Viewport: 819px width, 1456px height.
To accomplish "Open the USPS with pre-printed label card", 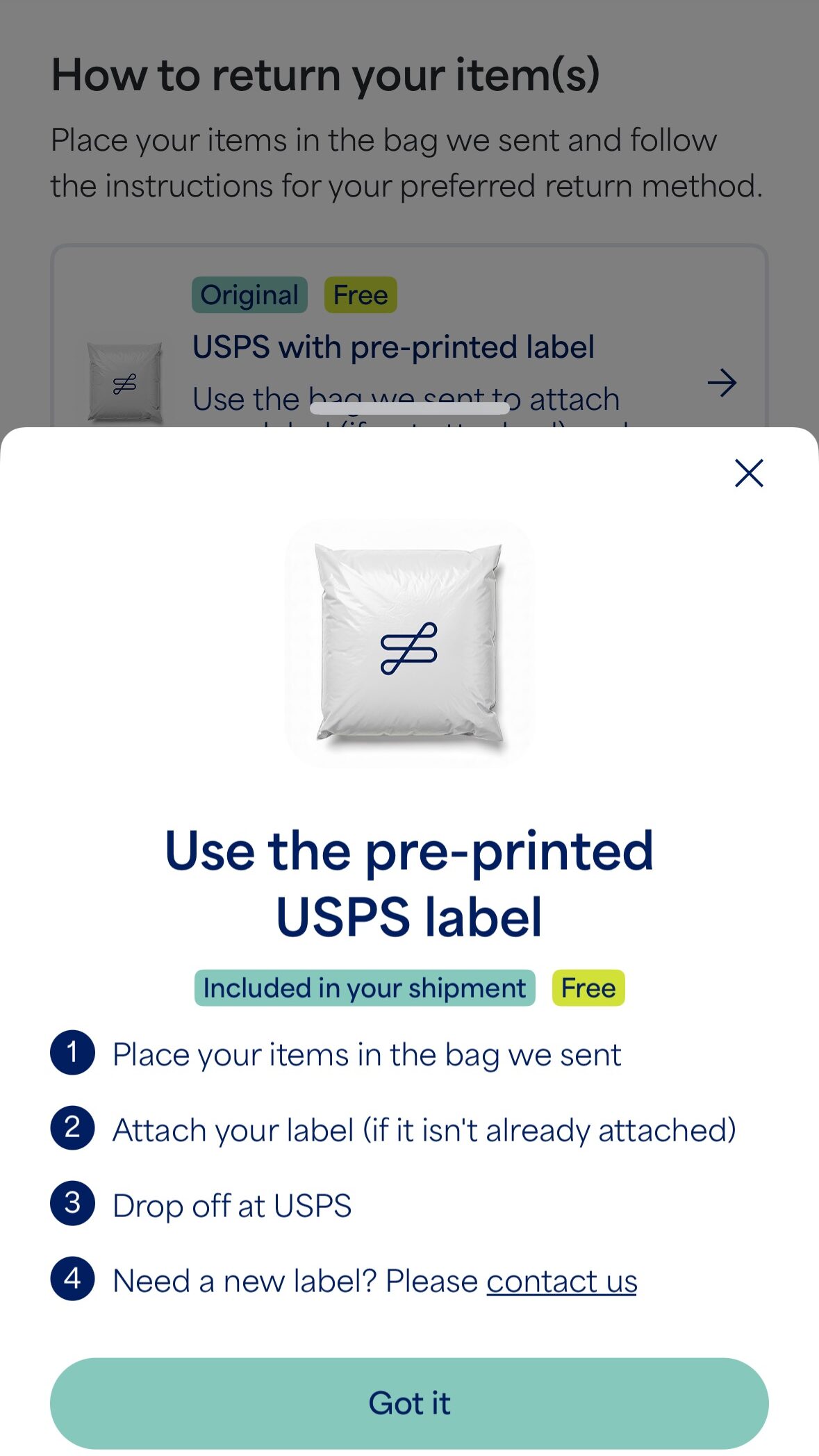I will pos(408,347).
